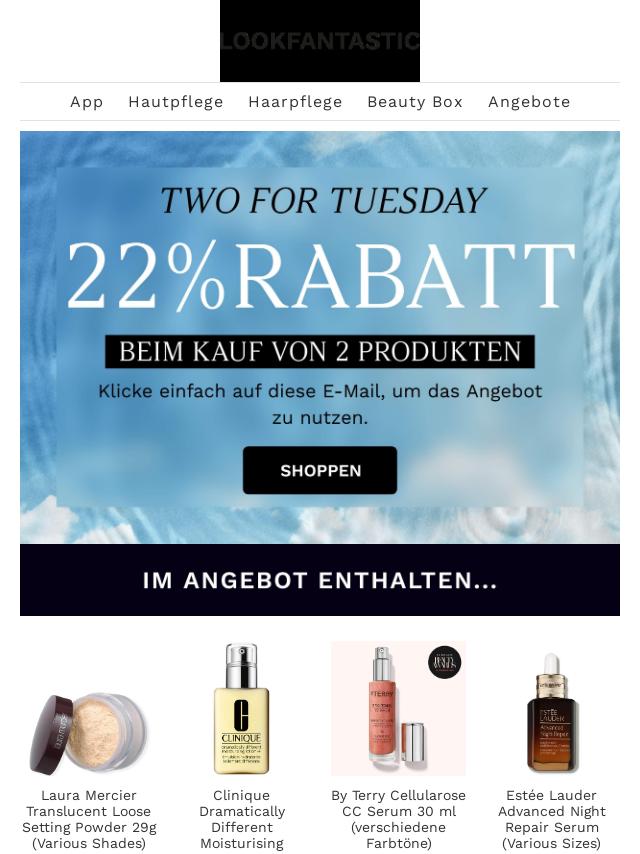
Task: View Clinique Dramatically Different Moisturising product
Action: pyautogui.click(x=242, y=710)
